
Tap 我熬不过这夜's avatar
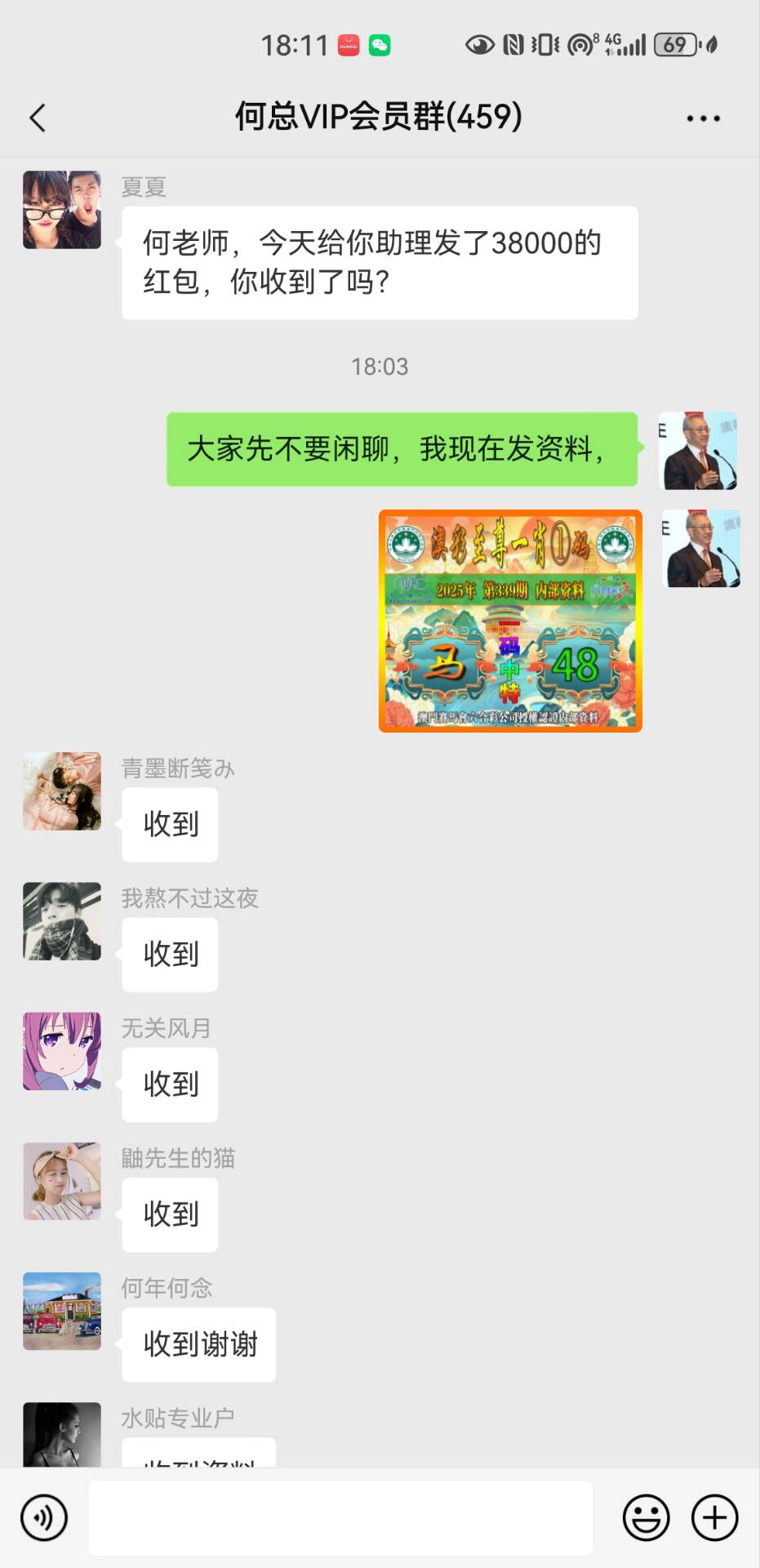point(62,921)
